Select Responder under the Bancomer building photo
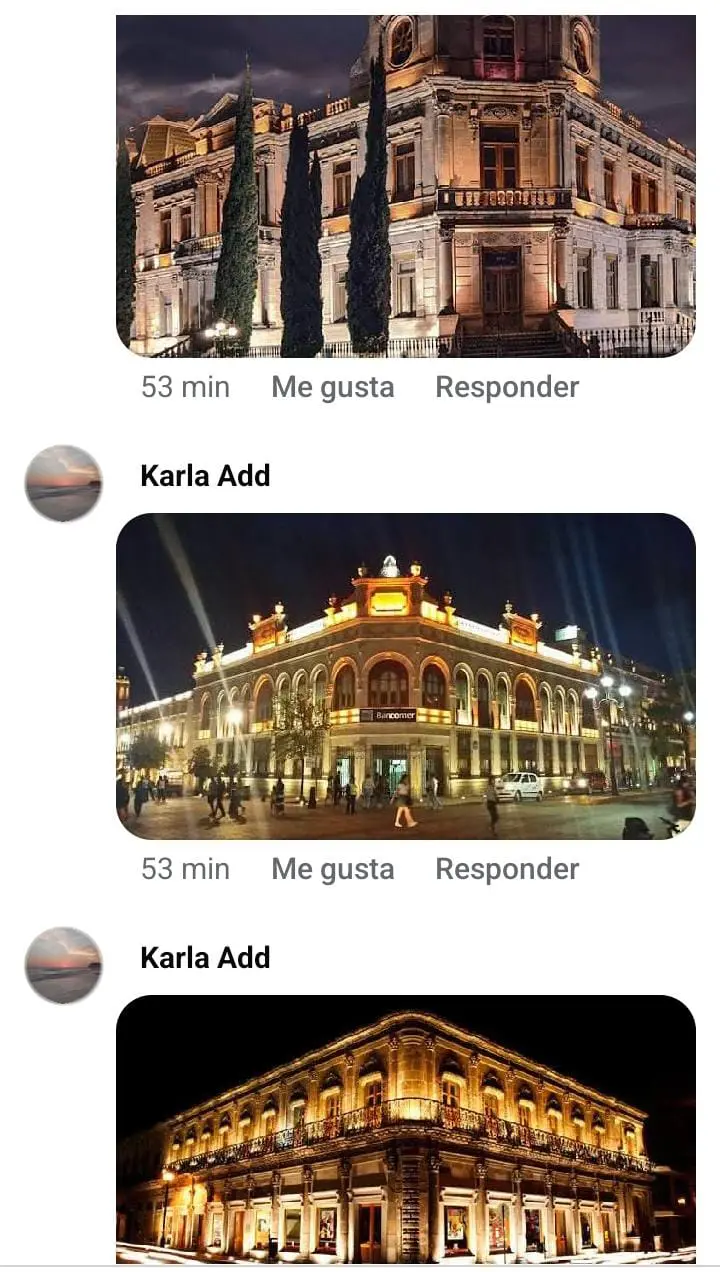The height and width of the screenshot is (1272, 720). point(507,869)
